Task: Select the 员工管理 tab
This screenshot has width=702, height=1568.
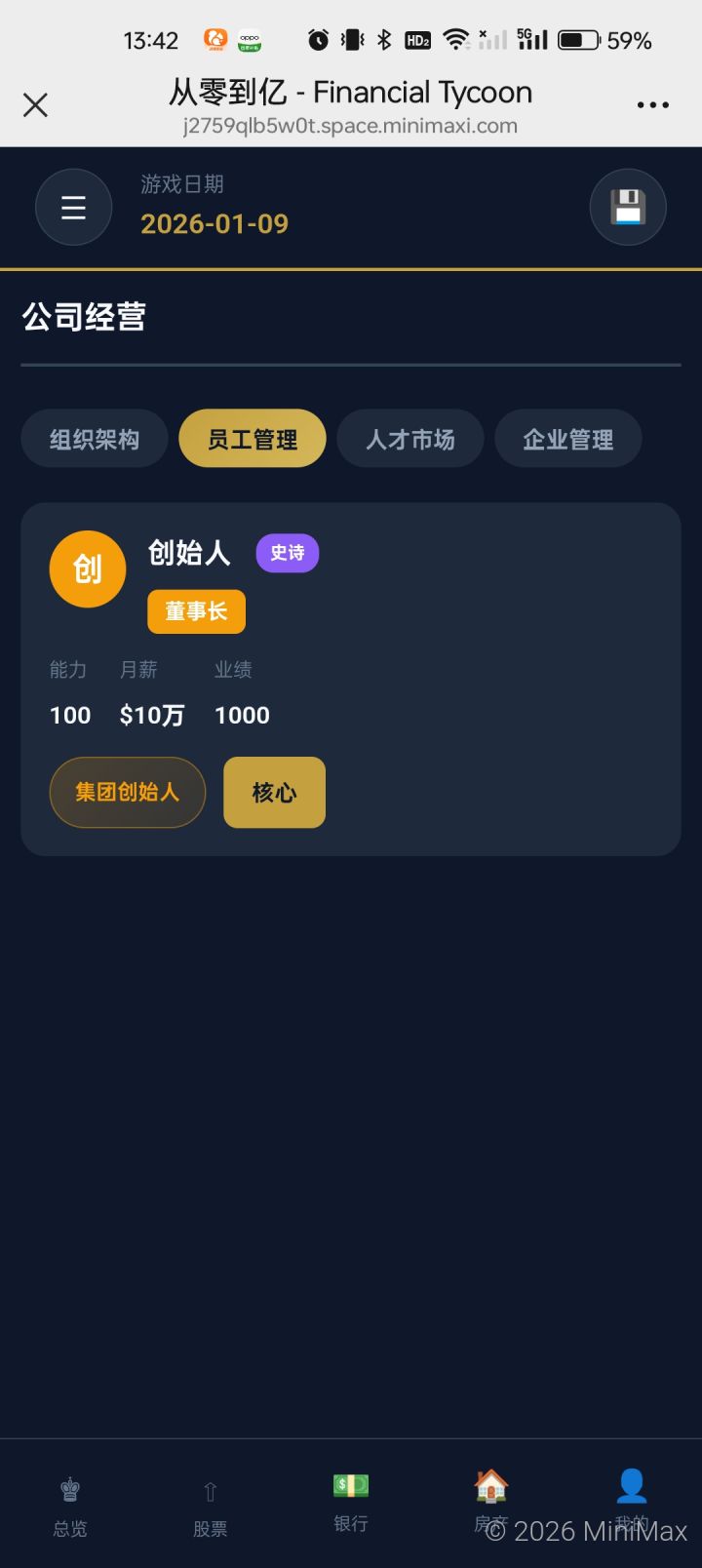Action: point(252,438)
